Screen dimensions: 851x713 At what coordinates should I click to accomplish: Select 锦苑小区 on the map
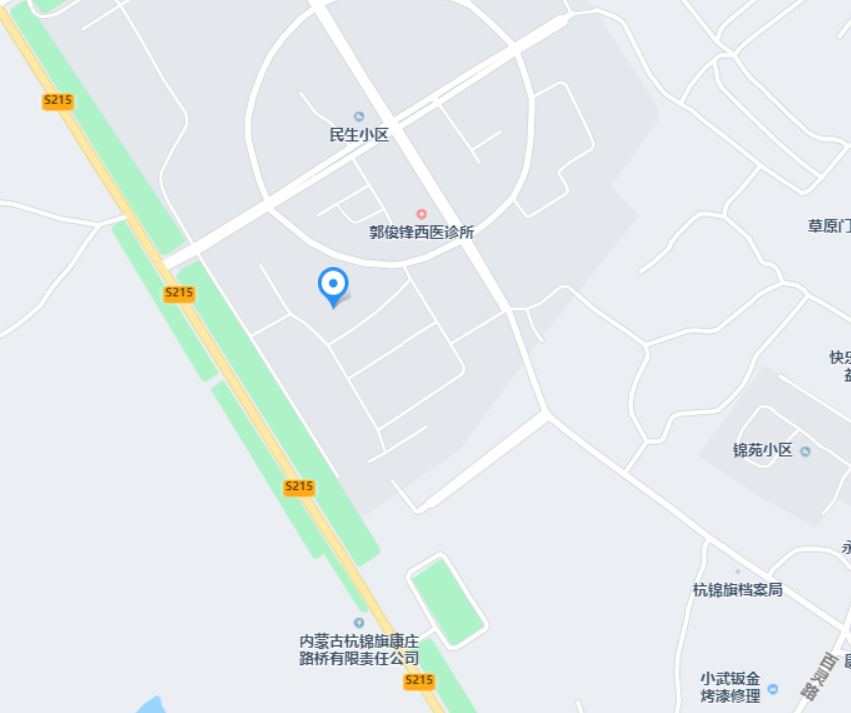(805, 451)
